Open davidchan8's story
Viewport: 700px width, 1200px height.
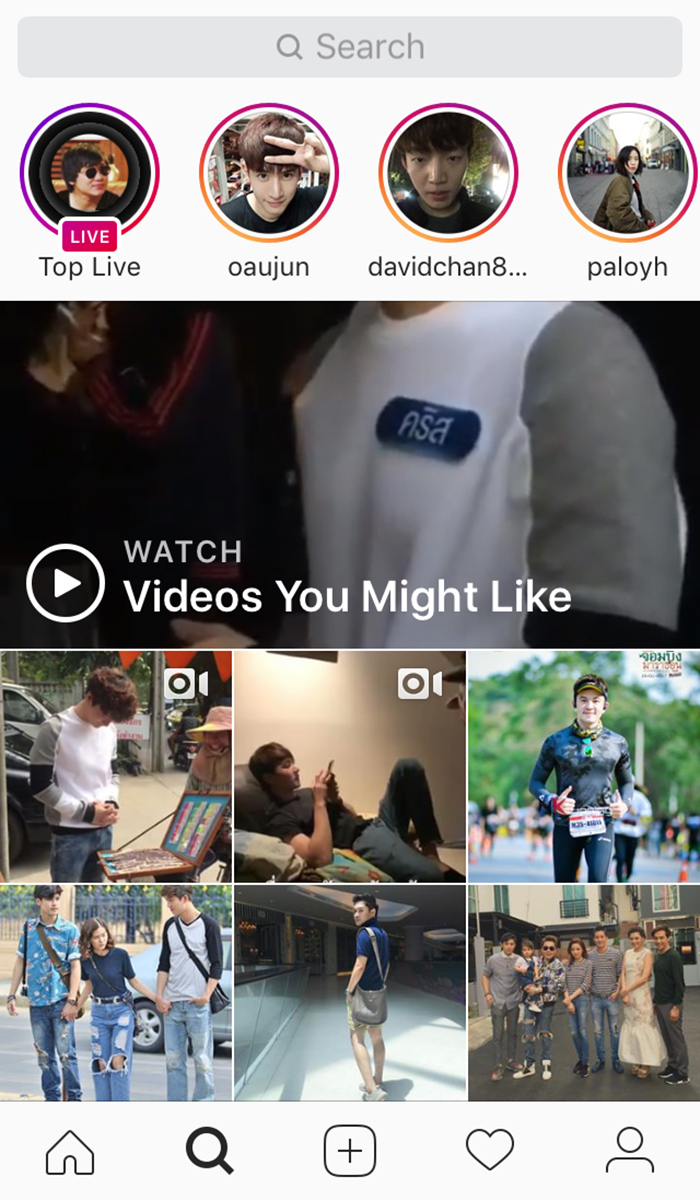coord(448,173)
